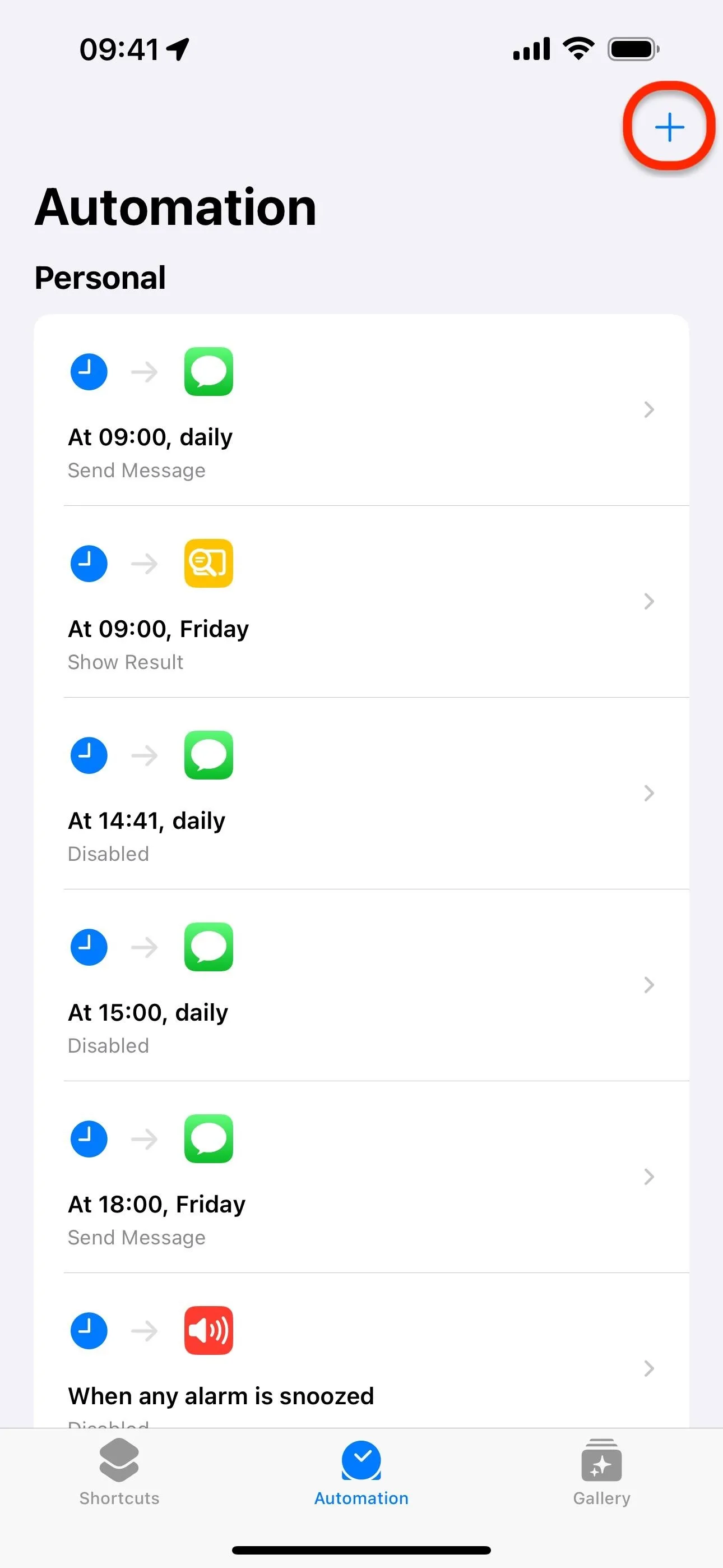Open the At 15:00, daily automation
723x1568 pixels.
pos(361,985)
